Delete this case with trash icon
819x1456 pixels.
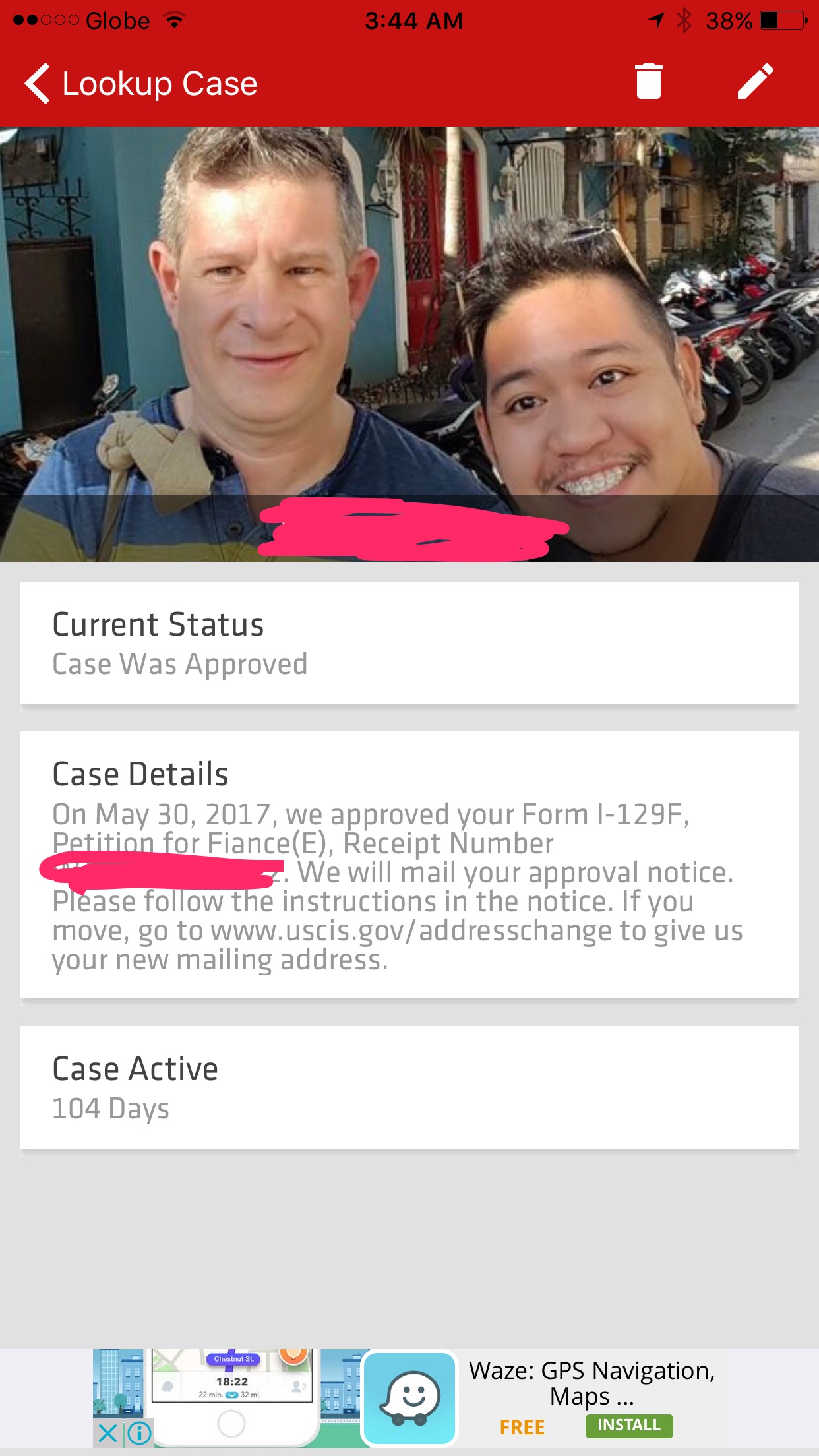[648, 82]
